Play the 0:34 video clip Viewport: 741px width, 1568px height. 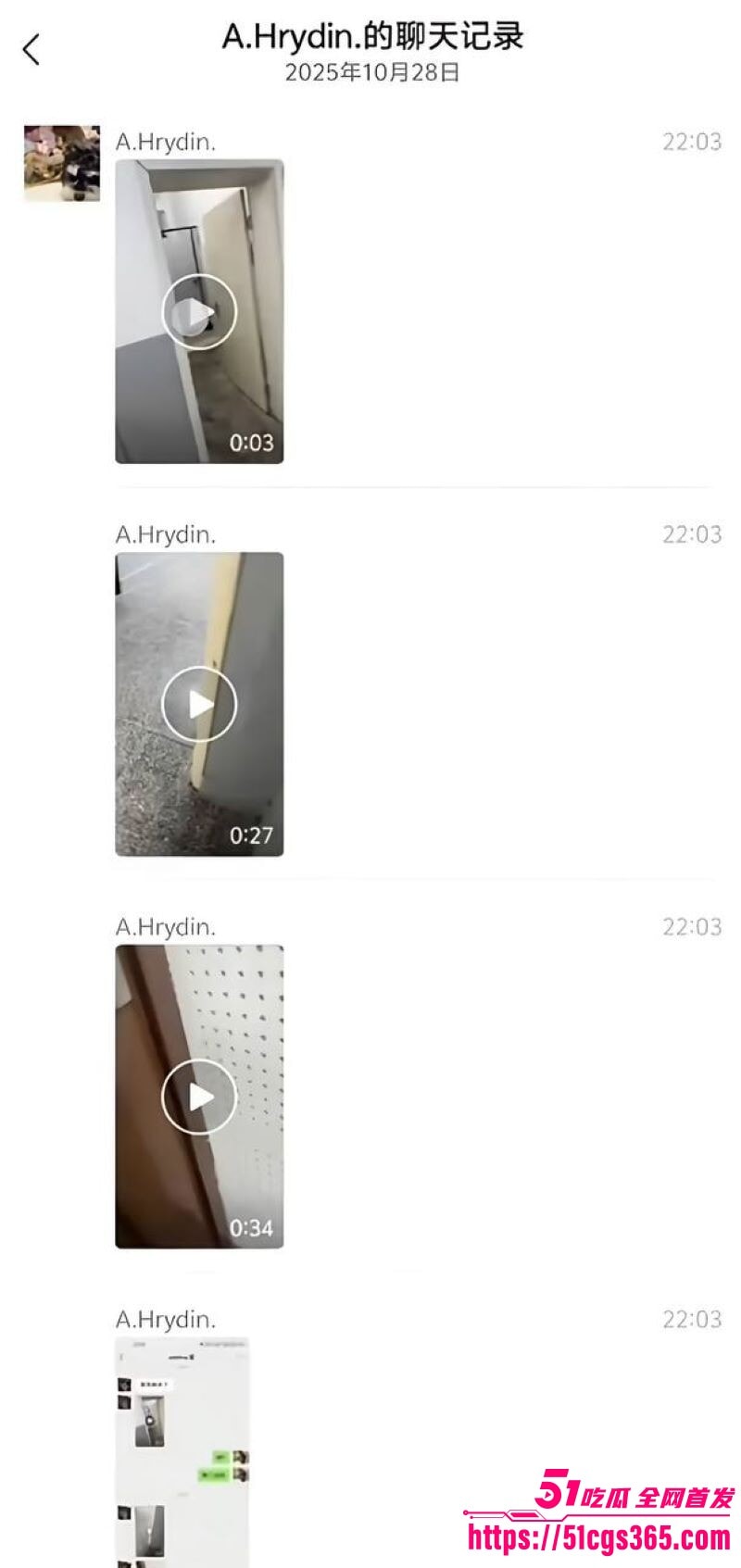pyautogui.click(x=199, y=1097)
